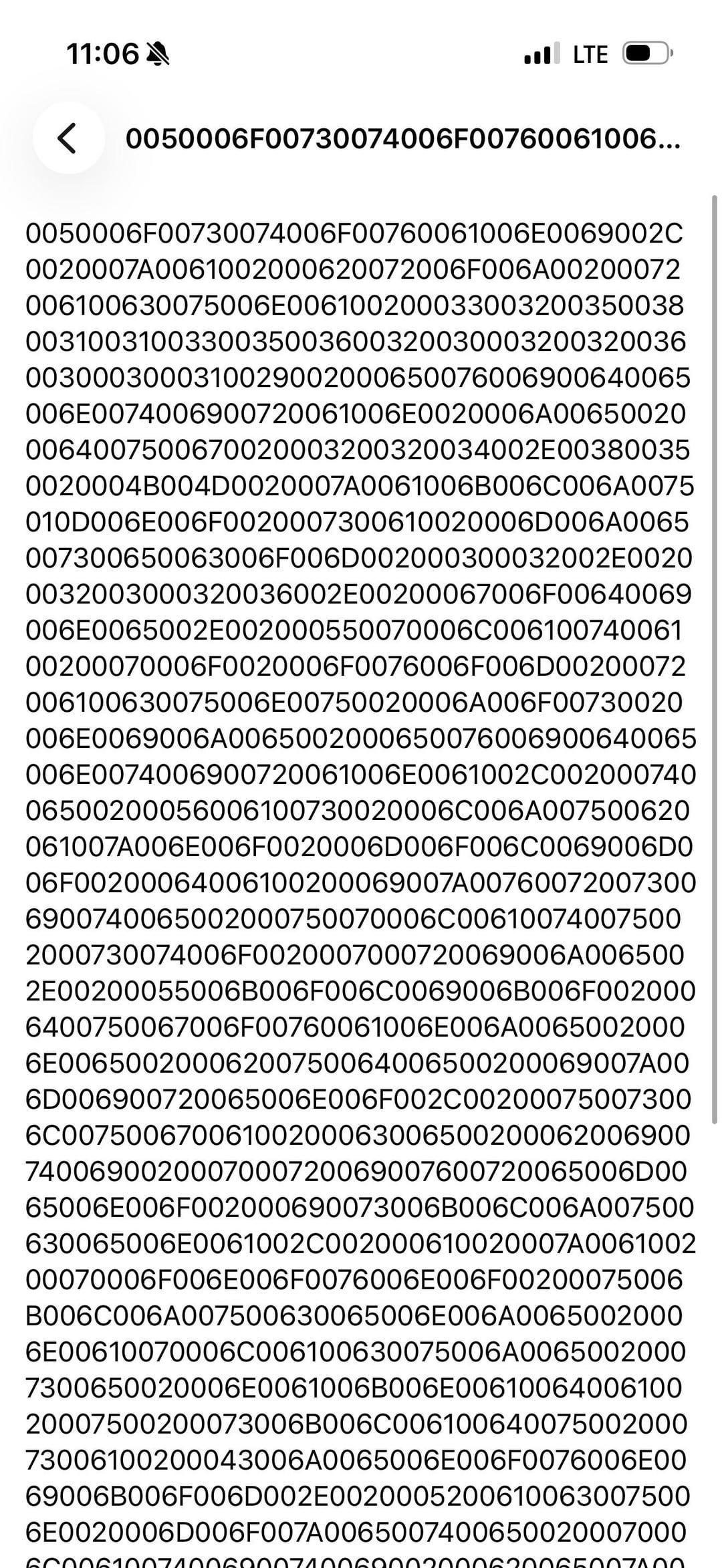
Task: Go back using the top-left arrow
Action: pyautogui.click(x=68, y=138)
